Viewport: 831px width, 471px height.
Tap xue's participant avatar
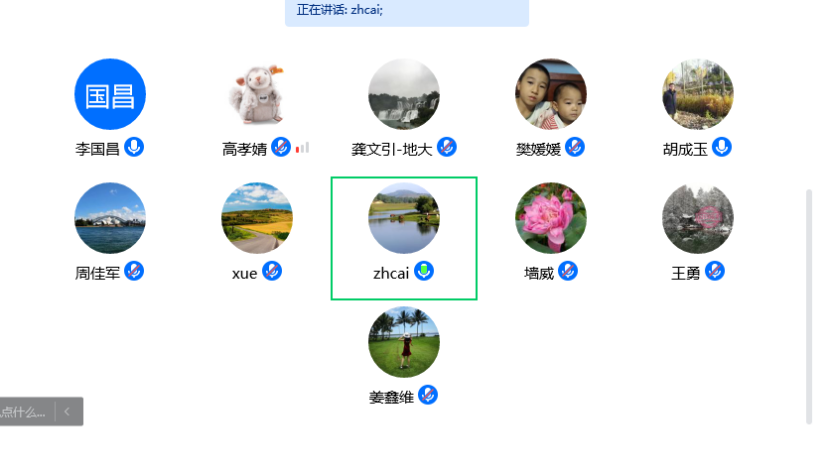pyautogui.click(x=257, y=218)
